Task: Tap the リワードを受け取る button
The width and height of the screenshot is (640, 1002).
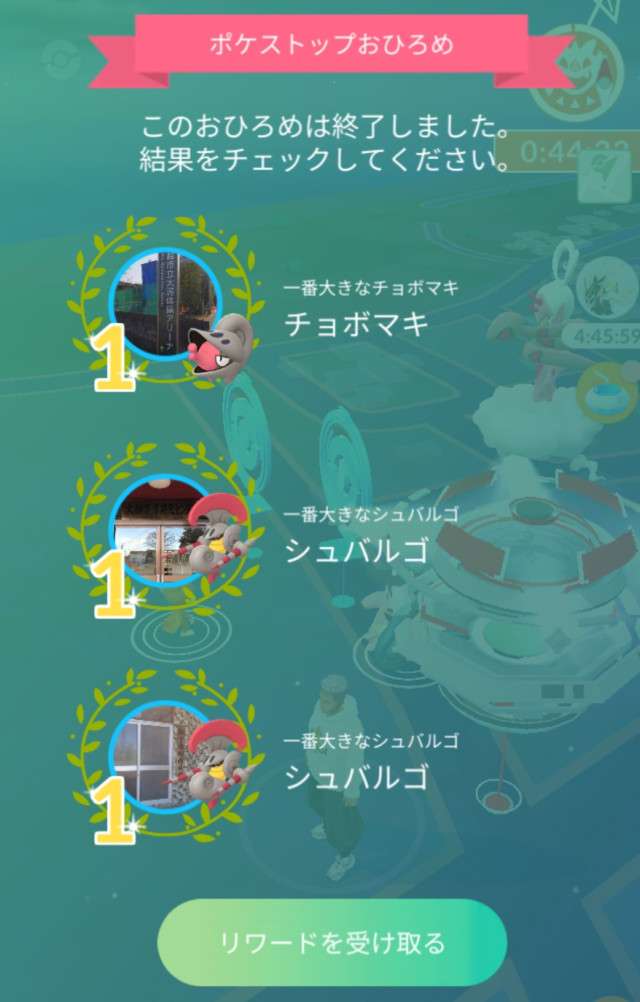Action: [x=332, y=943]
